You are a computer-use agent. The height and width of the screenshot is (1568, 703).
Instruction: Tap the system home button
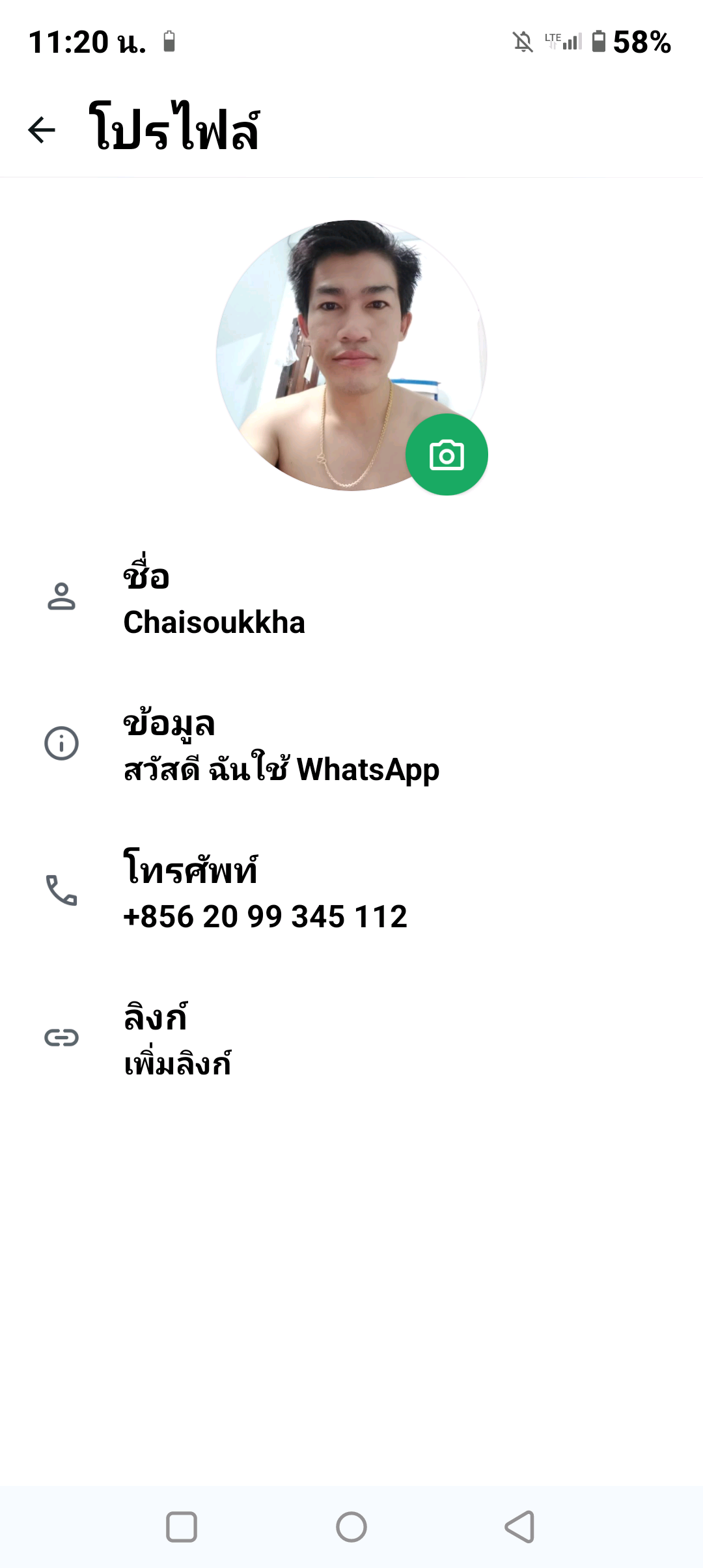351,1527
